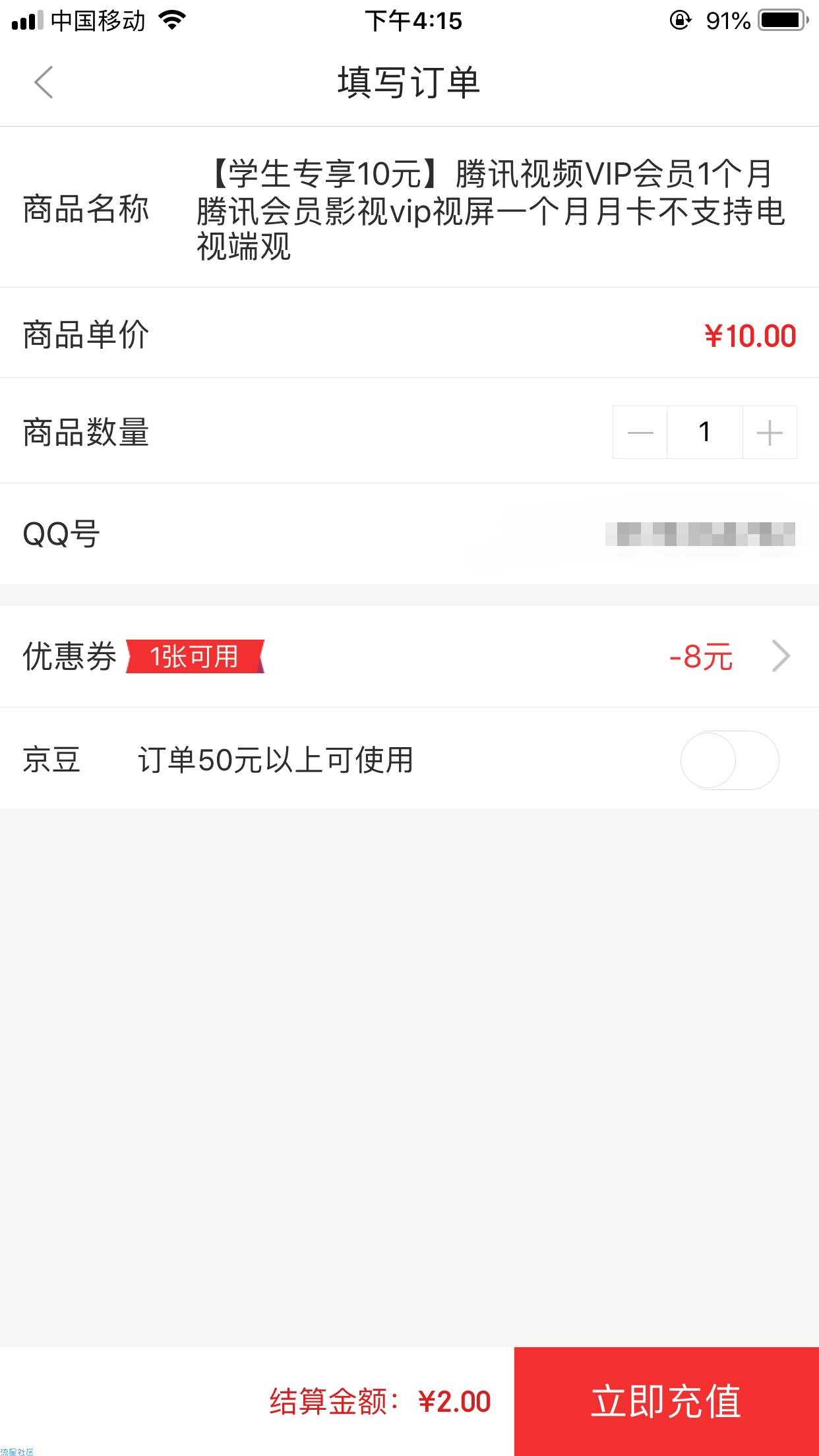Go back from the 填写订单 page
Screen dimensions: 819x1456
point(44,82)
